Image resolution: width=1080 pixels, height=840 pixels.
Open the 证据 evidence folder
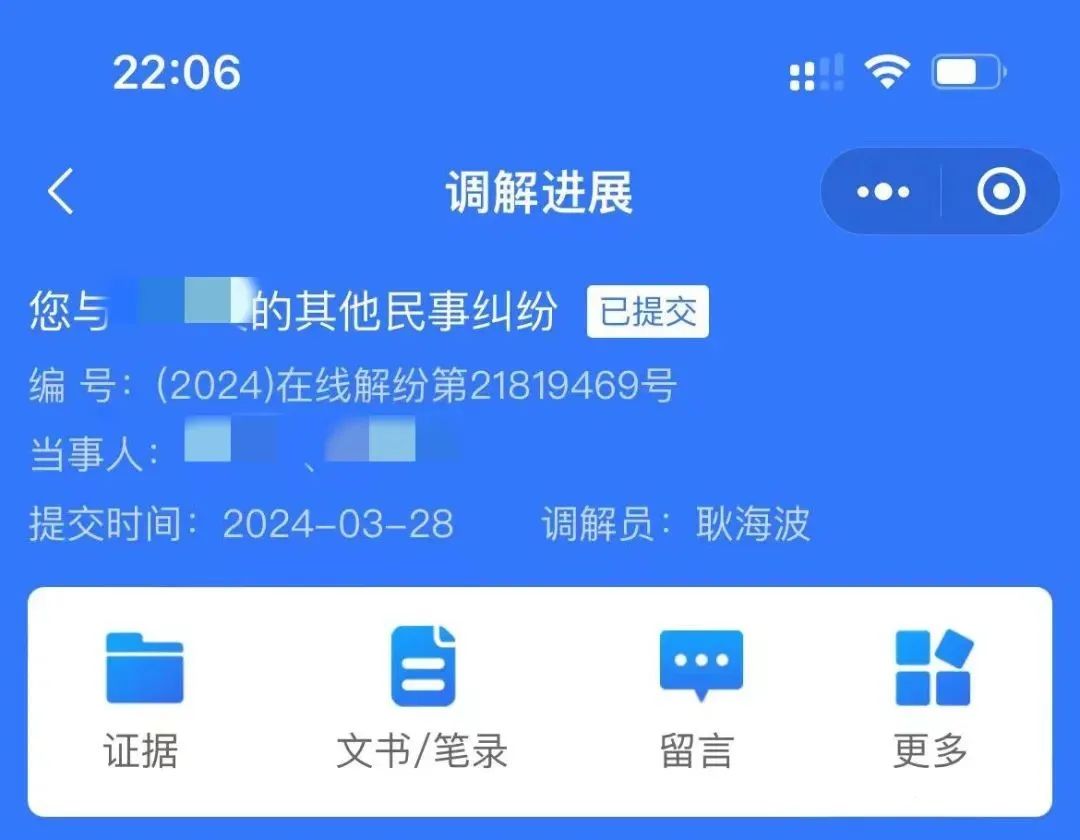click(x=143, y=700)
